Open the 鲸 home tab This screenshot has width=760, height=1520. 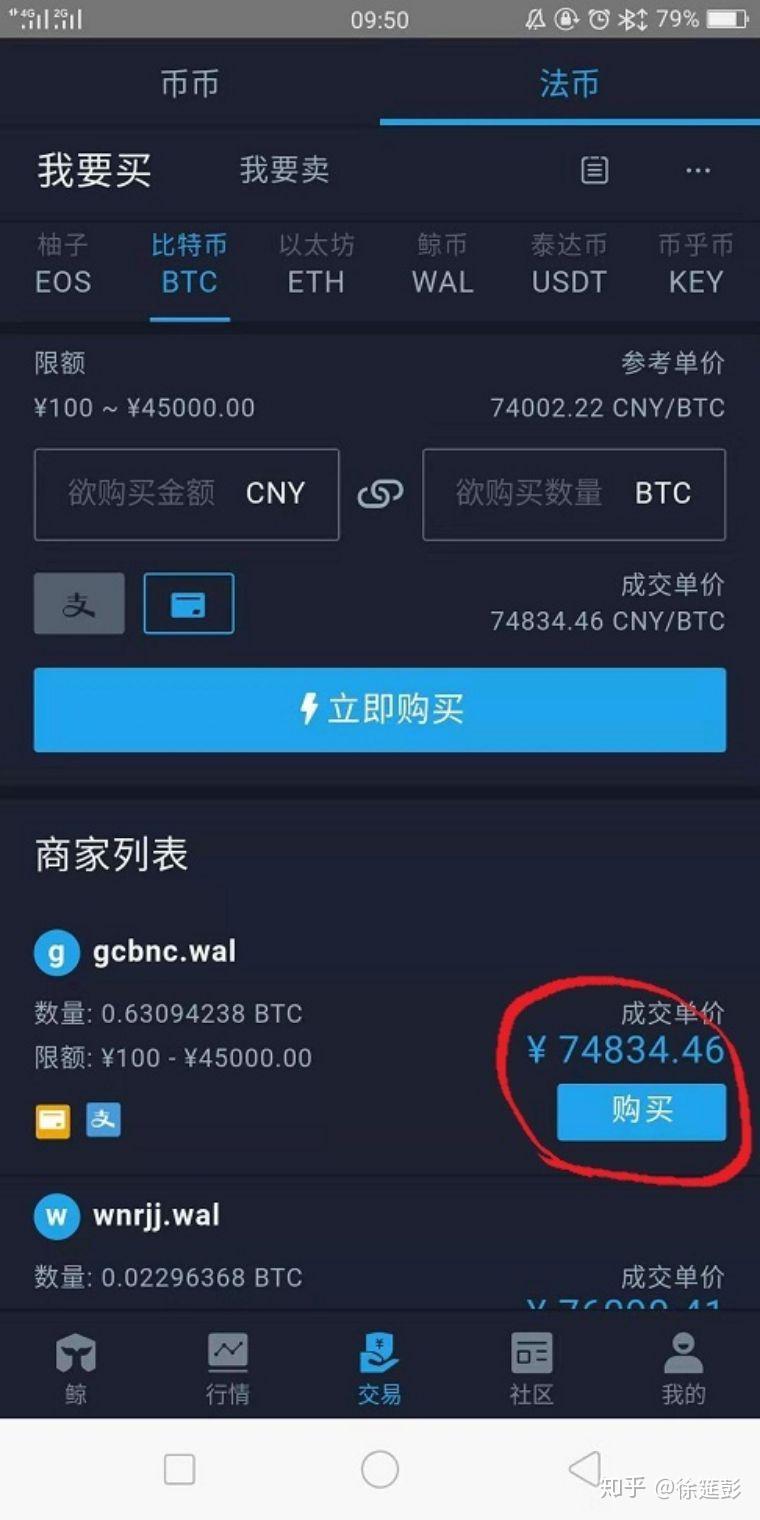[76, 1368]
